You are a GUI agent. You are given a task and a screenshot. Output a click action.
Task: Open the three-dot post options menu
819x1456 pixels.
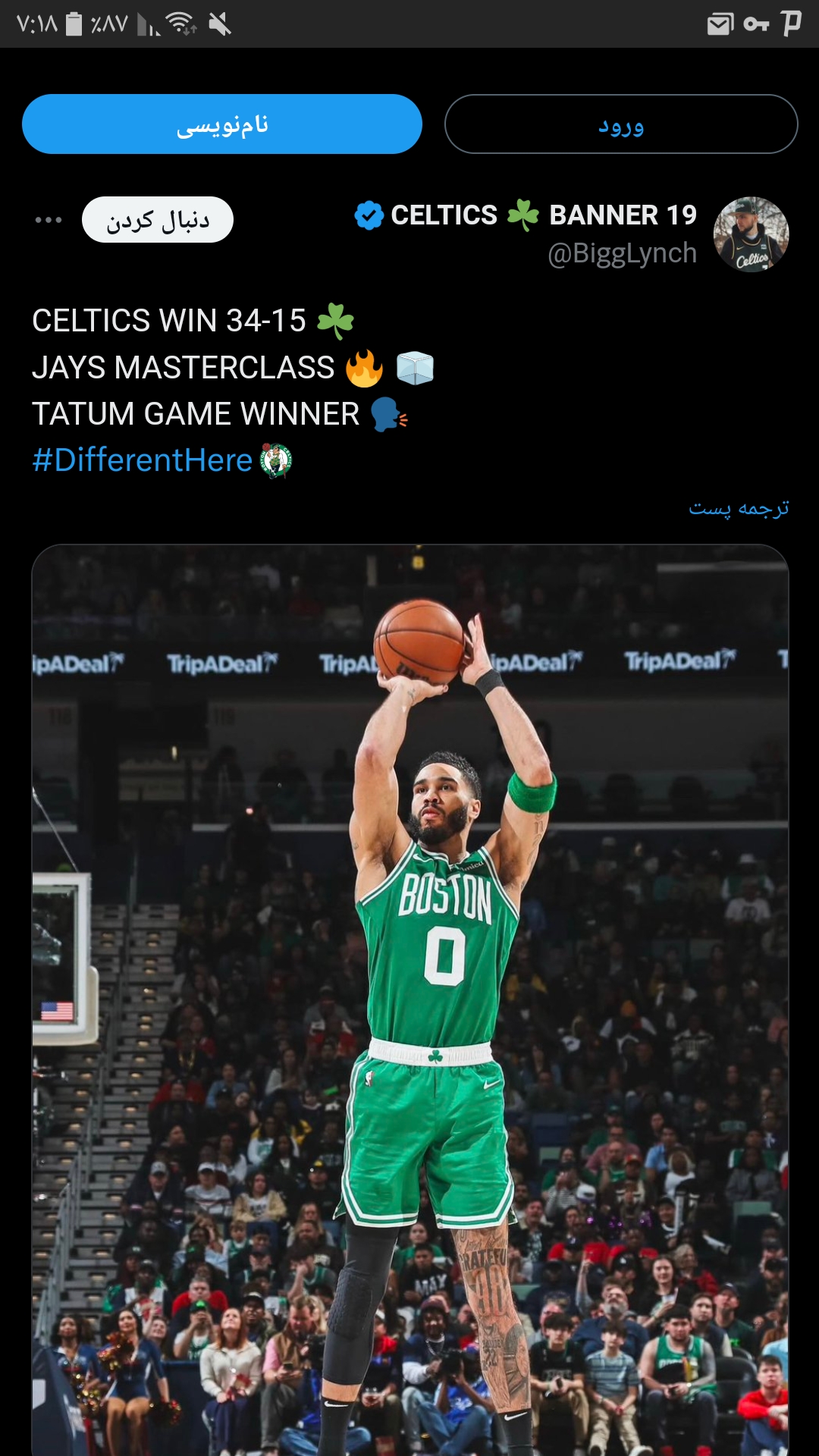pos(49,220)
